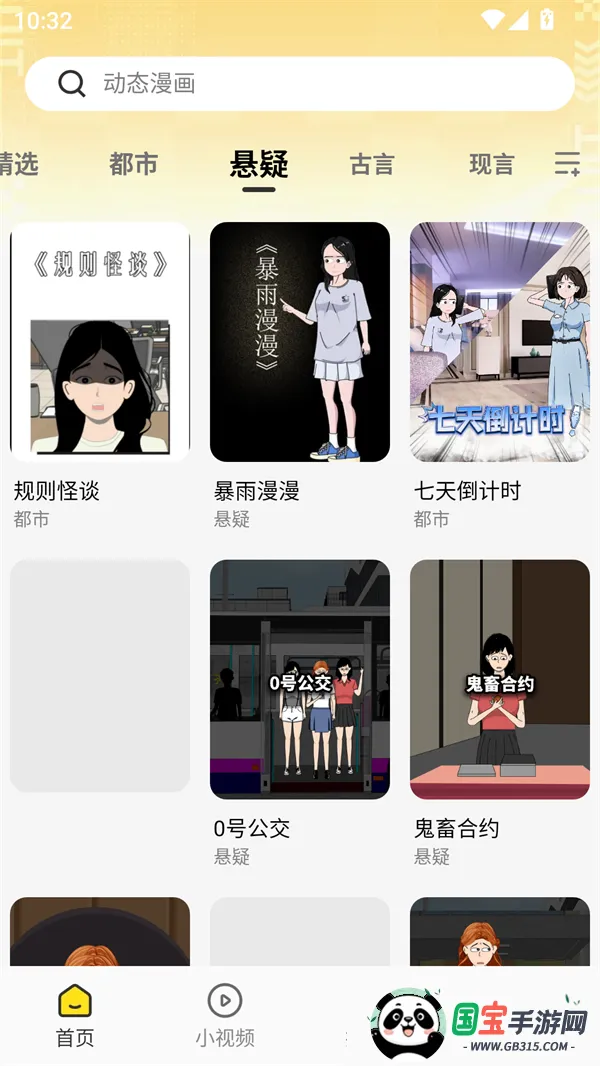Image resolution: width=600 pixels, height=1066 pixels.
Task: View the 鬼畜合约 comic
Action: click(x=500, y=680)
